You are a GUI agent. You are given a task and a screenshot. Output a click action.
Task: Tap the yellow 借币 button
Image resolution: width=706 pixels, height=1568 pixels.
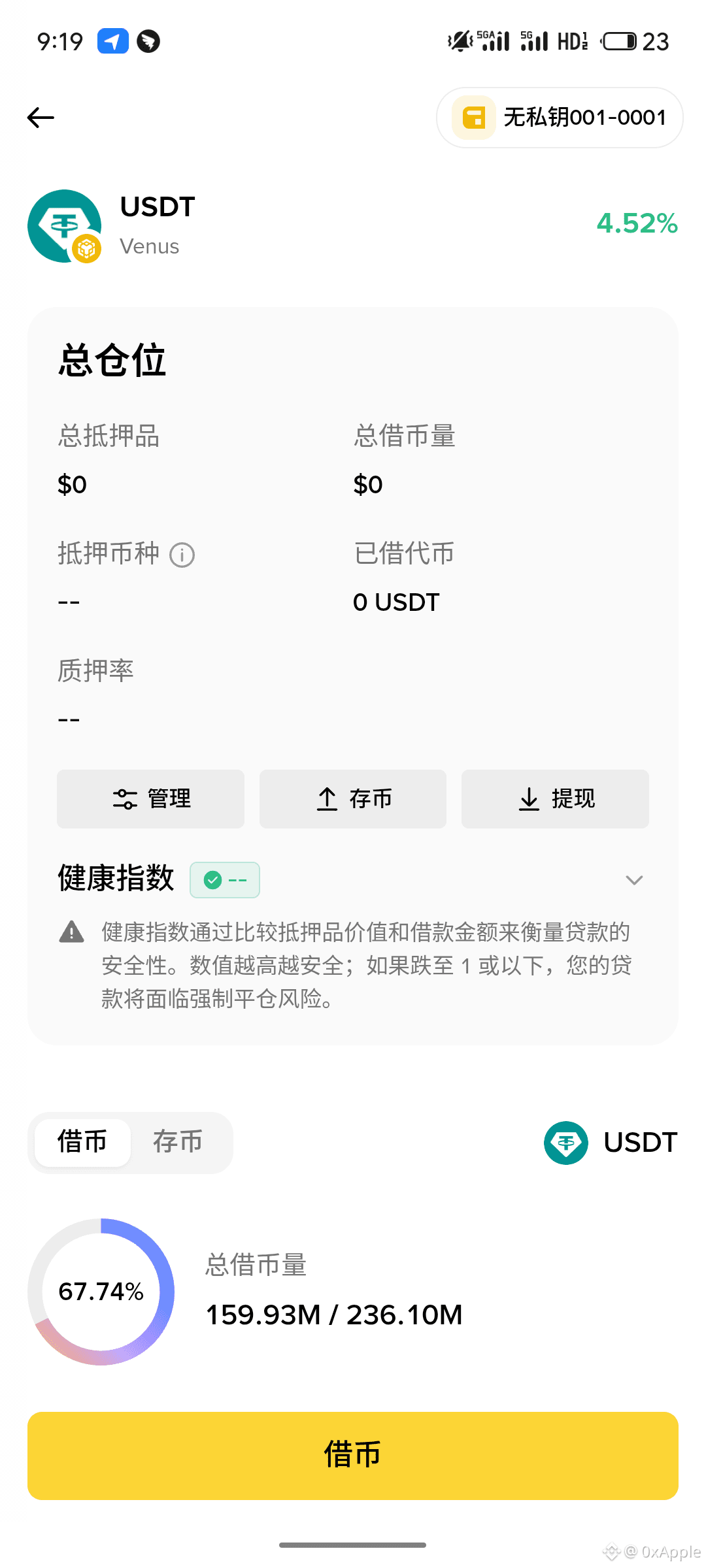coord(353,1455)
